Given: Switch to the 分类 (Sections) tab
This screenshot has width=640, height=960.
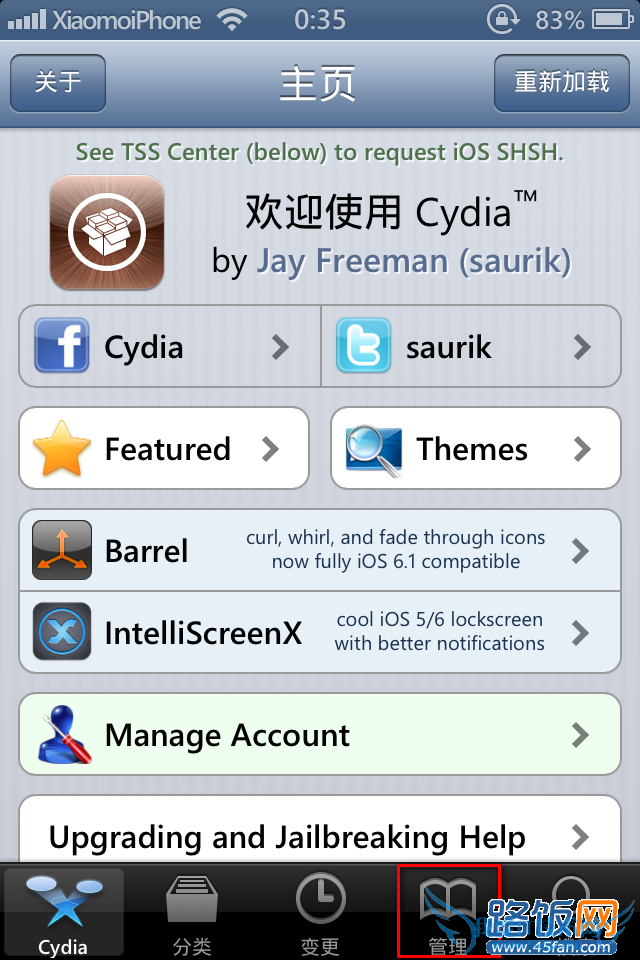Looking at the screenshot, I should click(192, 911).
